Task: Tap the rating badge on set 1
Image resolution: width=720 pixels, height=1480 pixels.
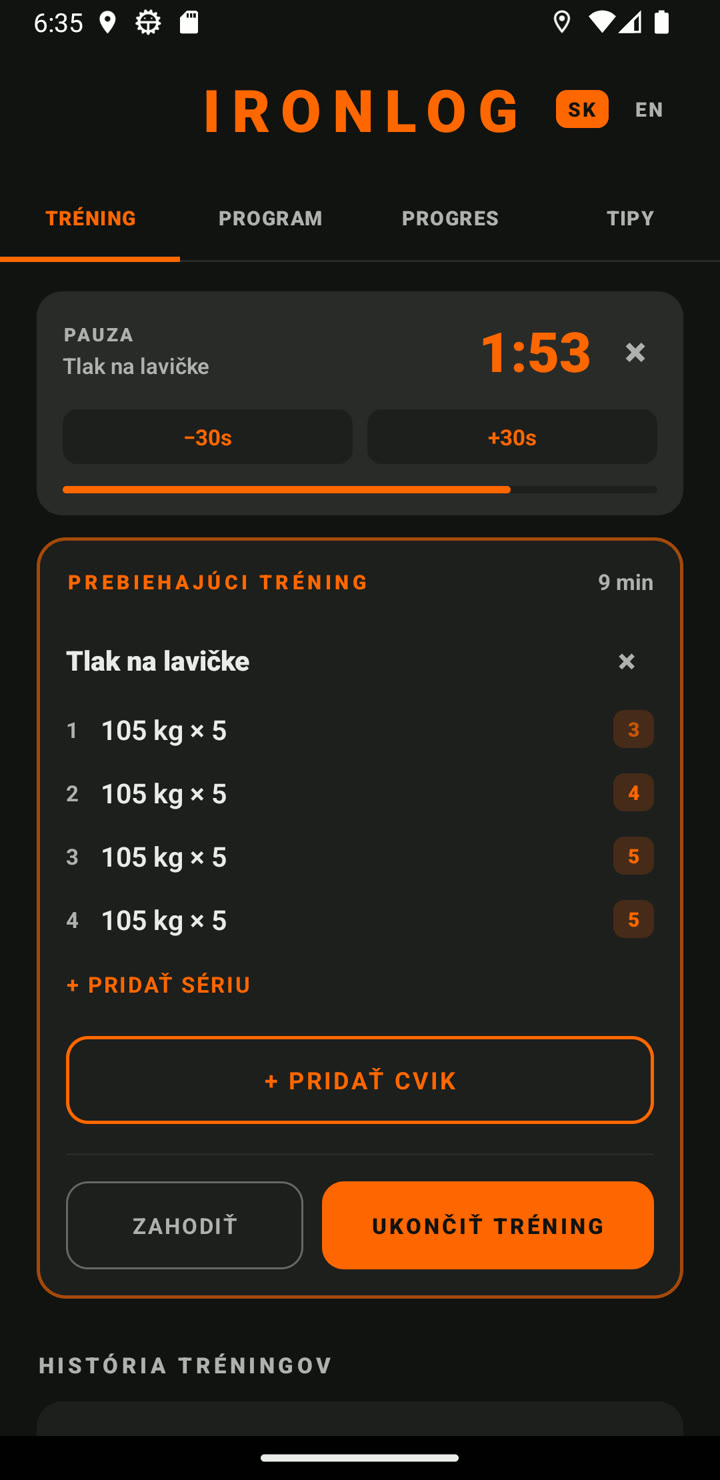Action: tap(633, 730)
